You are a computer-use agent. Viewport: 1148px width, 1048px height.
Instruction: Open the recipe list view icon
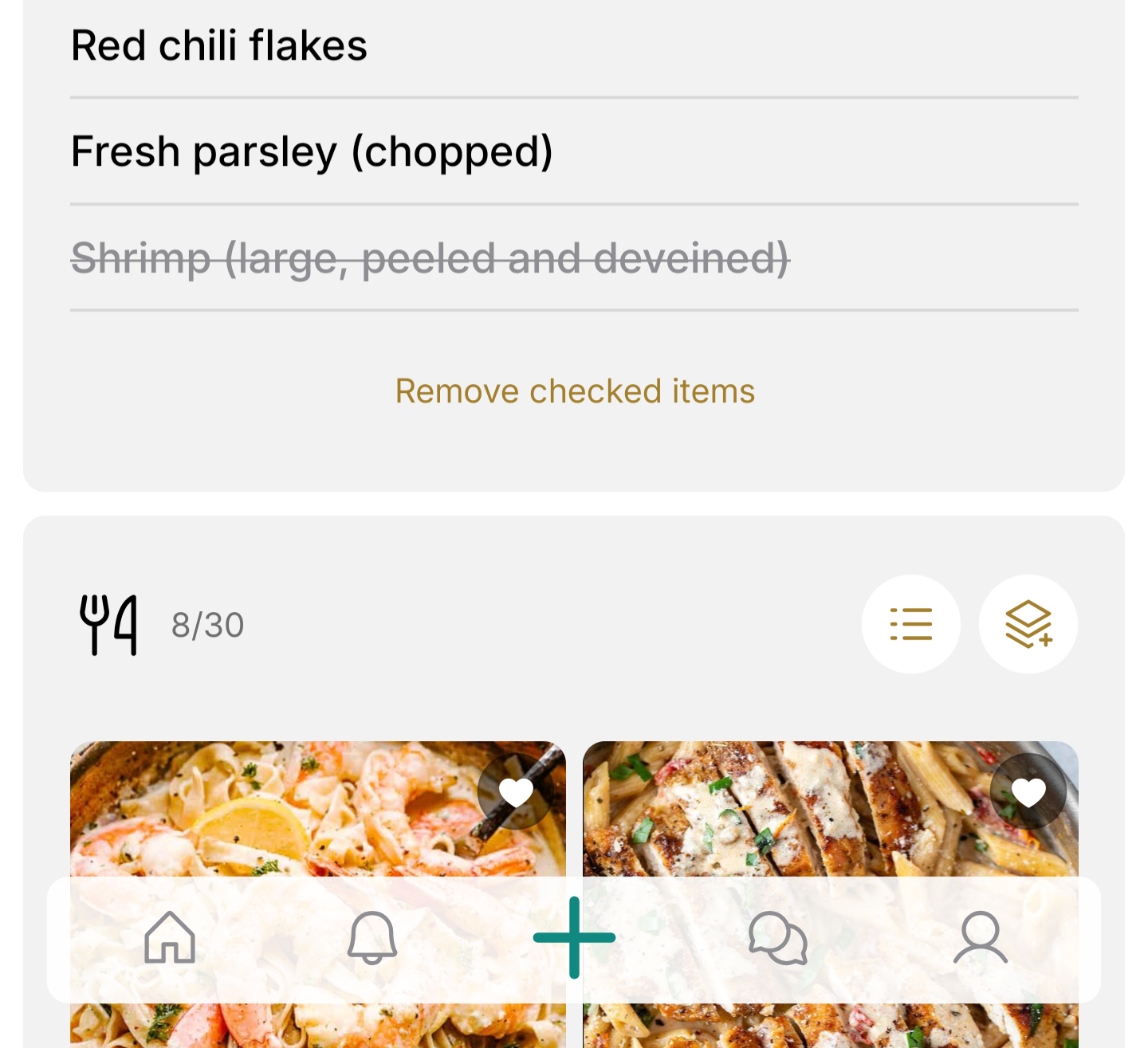pyautogui.click(x=910, y=624)
